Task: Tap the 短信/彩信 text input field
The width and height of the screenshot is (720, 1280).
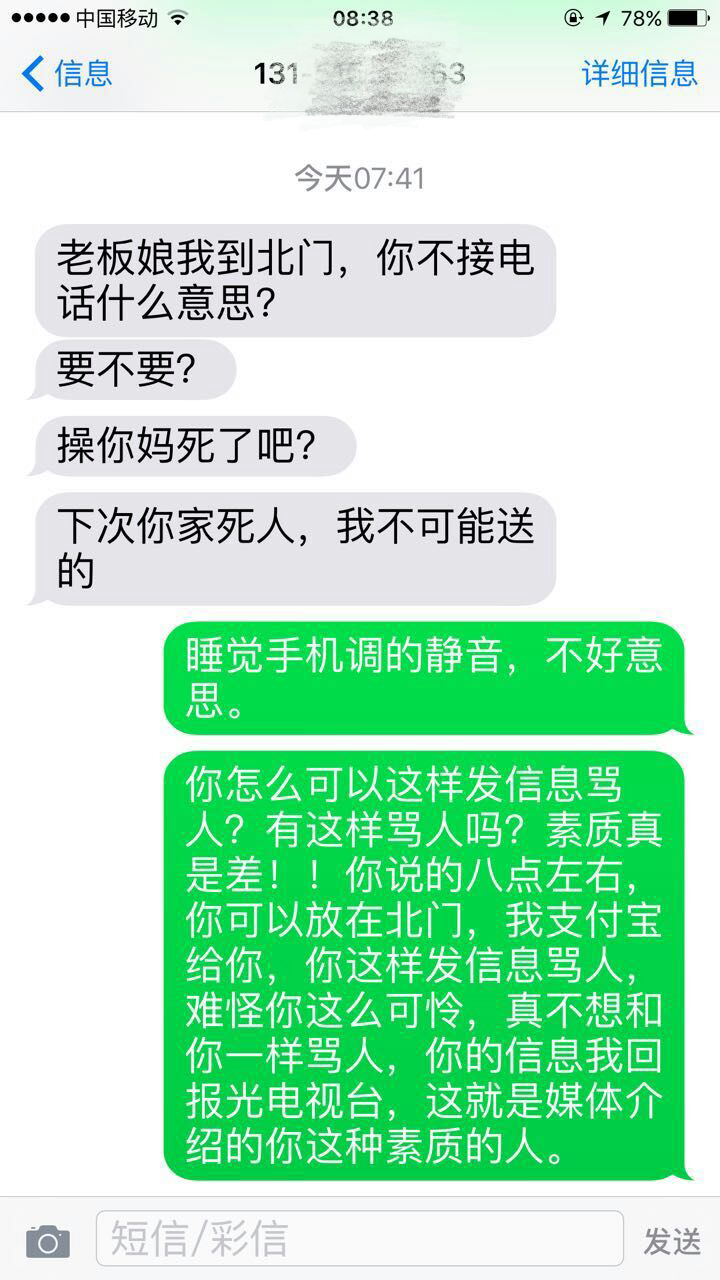Action: [x=360, y=1239]
